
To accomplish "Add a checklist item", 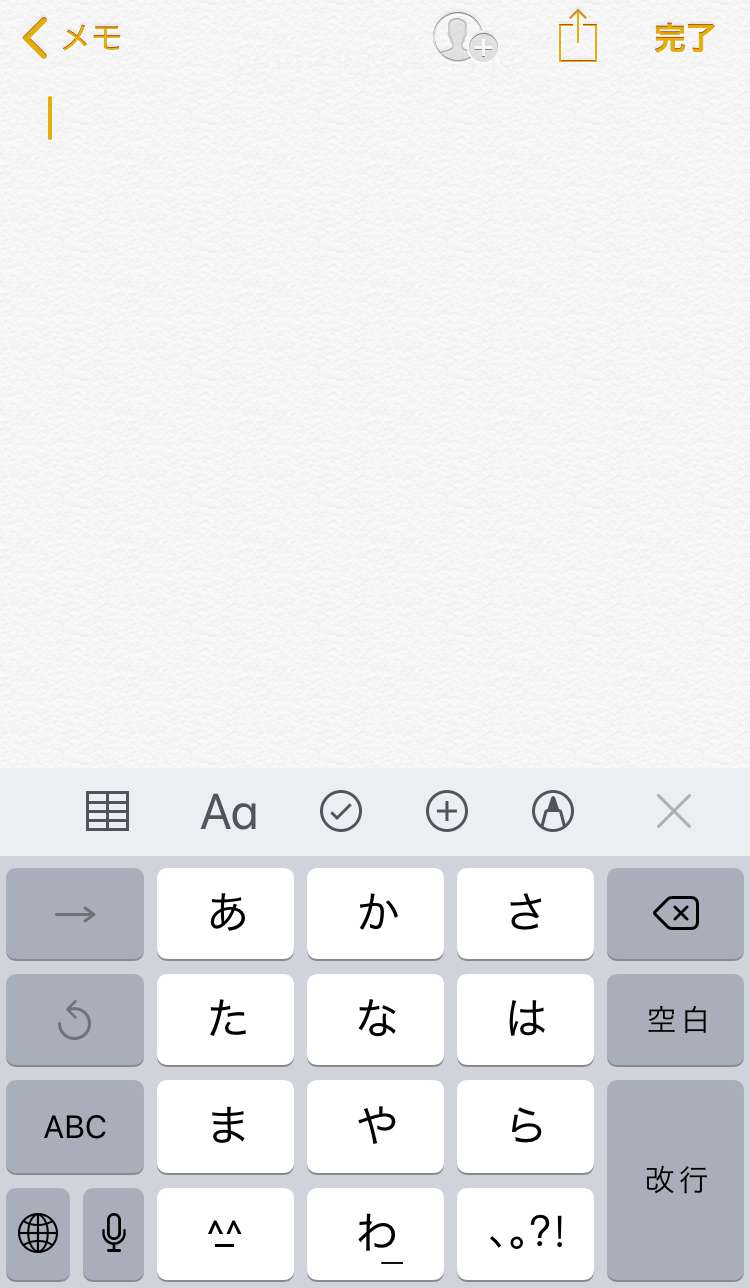I will click(341, 811).
